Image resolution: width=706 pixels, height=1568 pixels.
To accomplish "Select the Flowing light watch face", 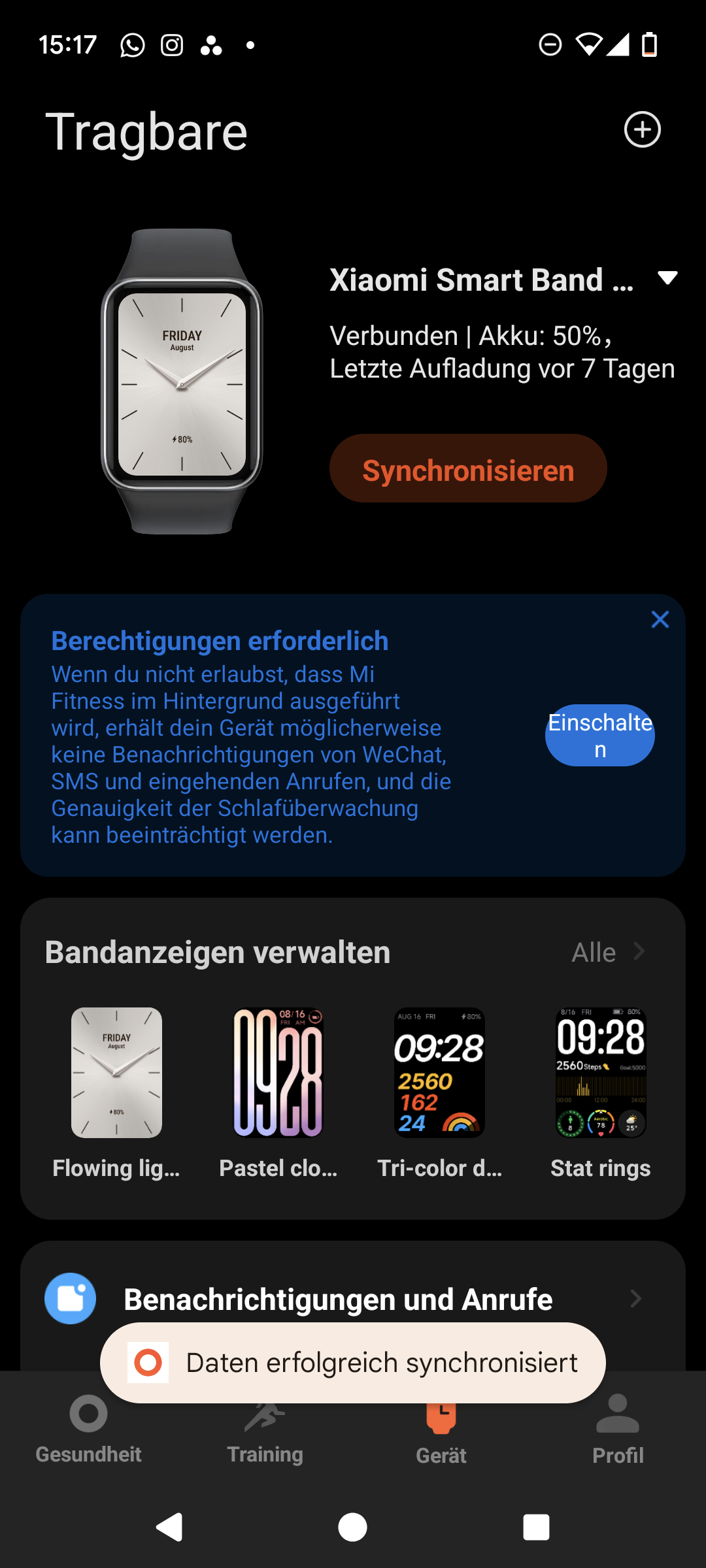I will pyautogui.click(x=116, y=1073).
